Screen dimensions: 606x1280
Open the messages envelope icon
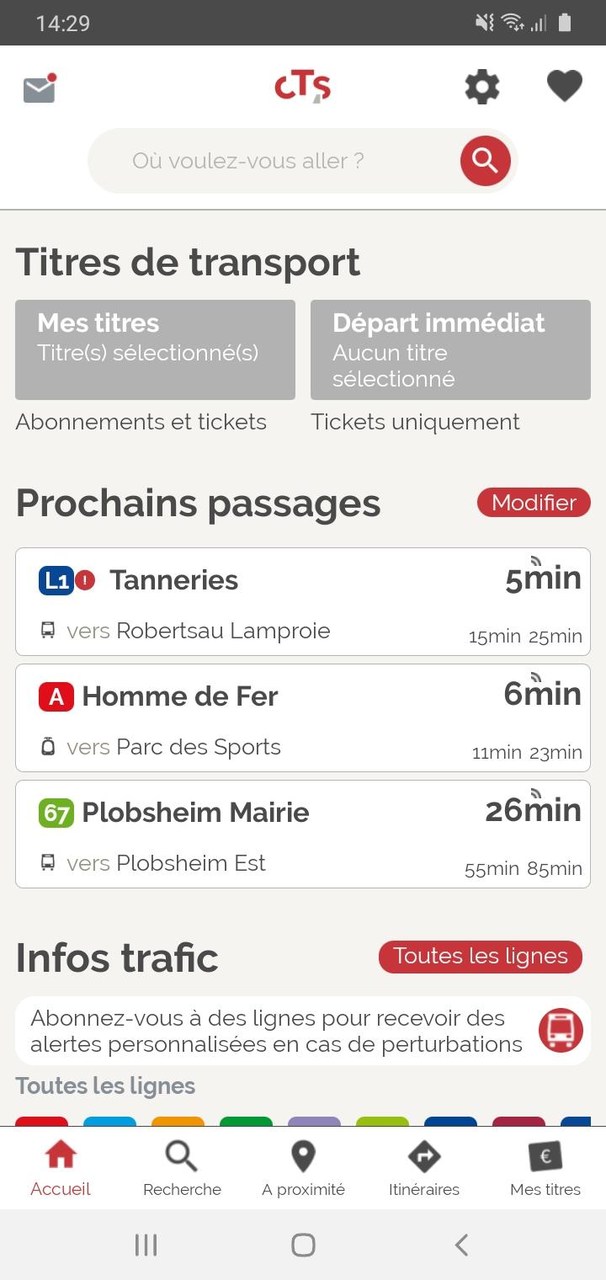point(39,89)
